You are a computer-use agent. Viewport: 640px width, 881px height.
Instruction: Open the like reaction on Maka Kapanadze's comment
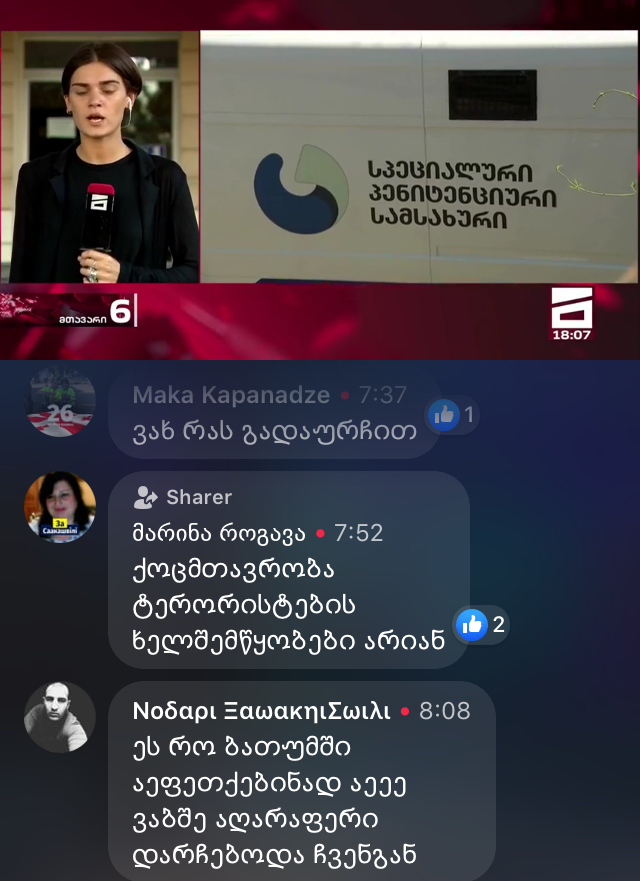point(452,415)
